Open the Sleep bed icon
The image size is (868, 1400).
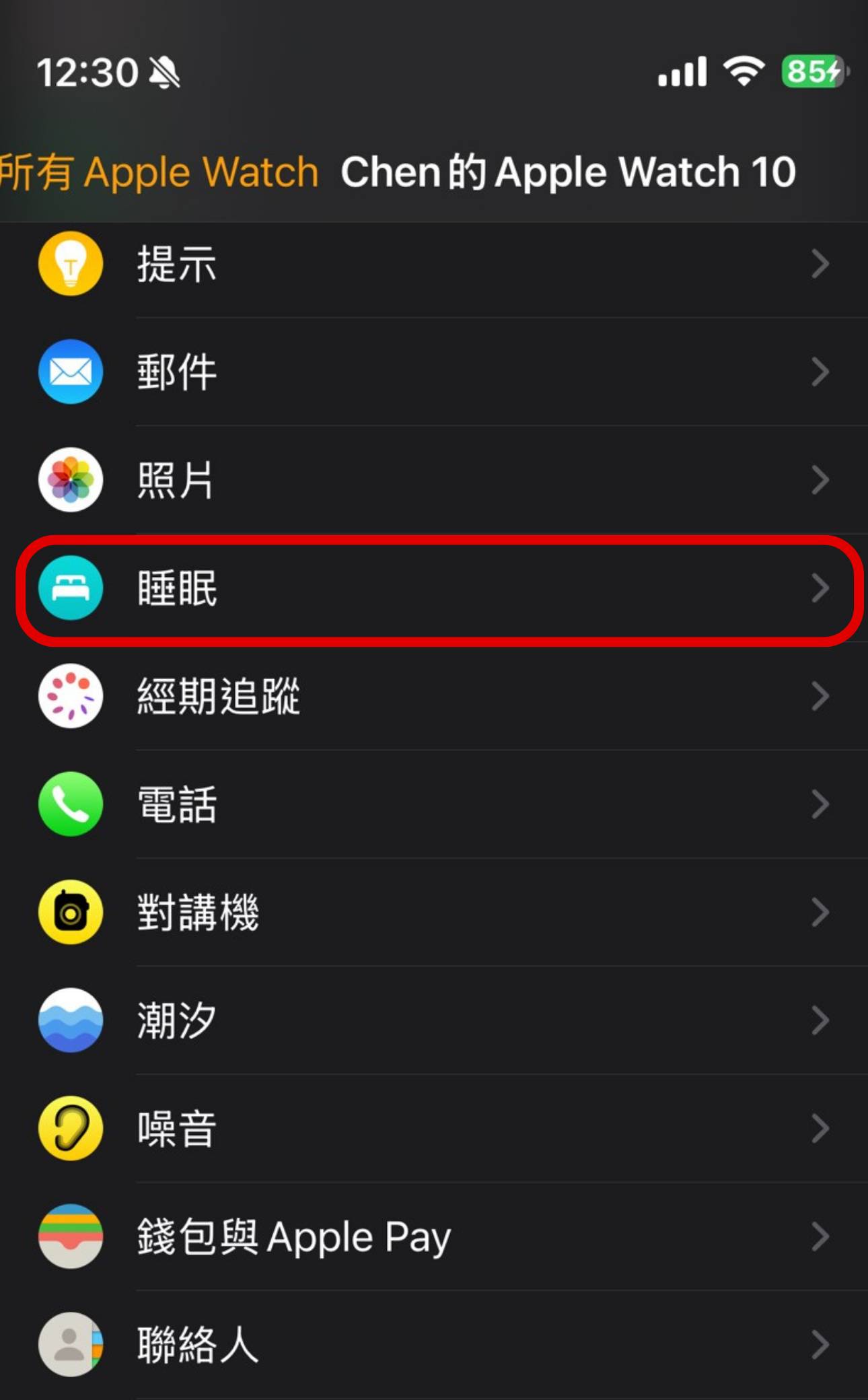pos(71,588)
